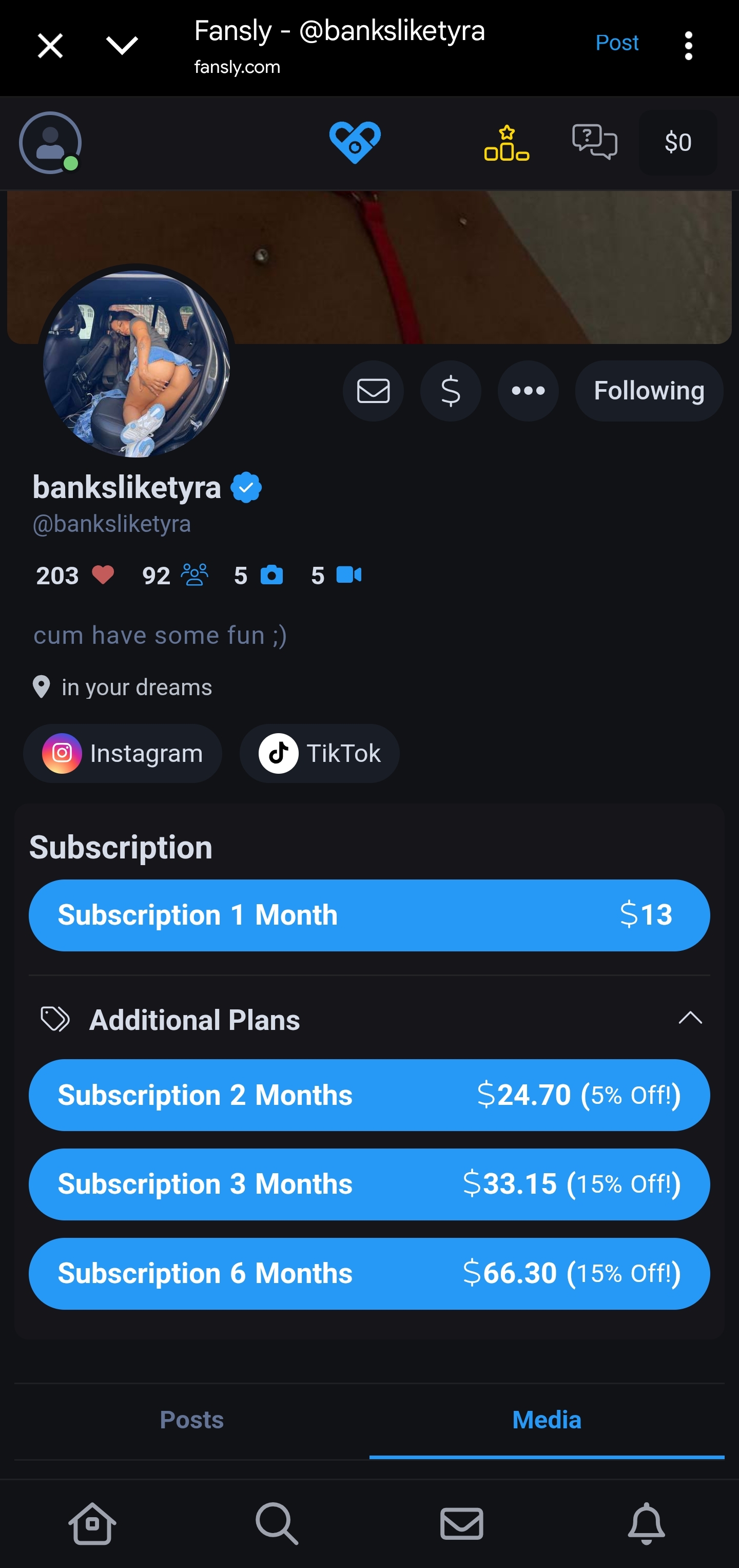The image size is (739, 1568).
Task: Switch to the Posts tab
Action: coord(191,1420)
